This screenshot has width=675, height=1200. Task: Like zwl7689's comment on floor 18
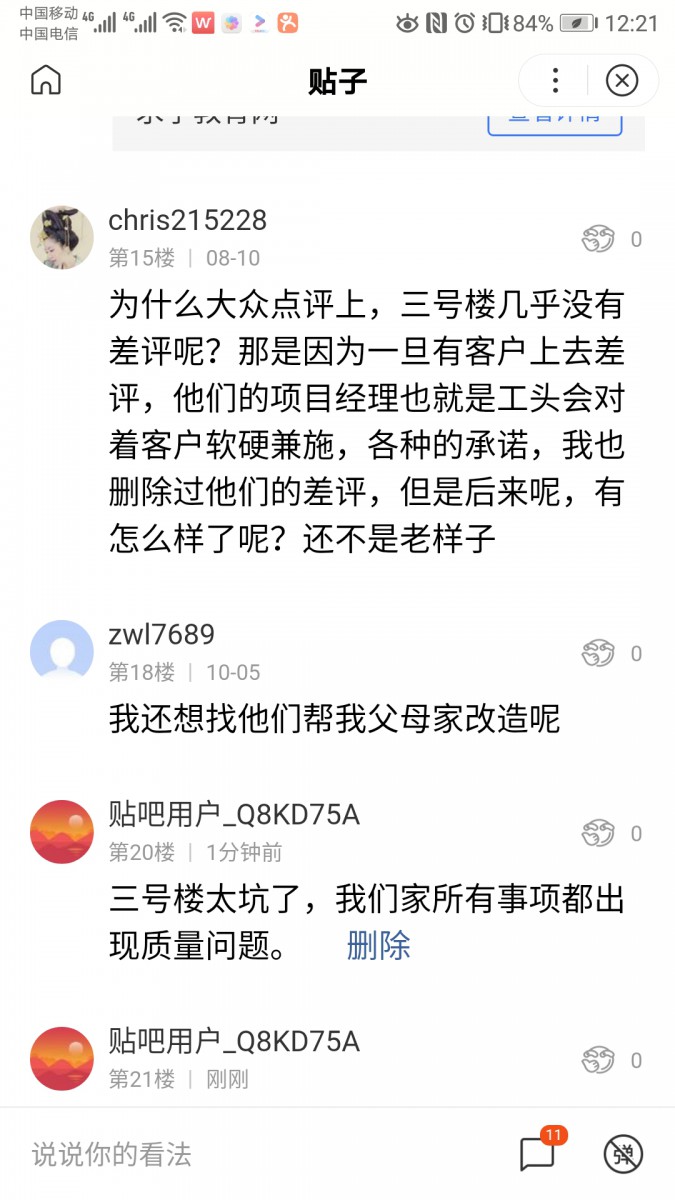coord(599,654)
